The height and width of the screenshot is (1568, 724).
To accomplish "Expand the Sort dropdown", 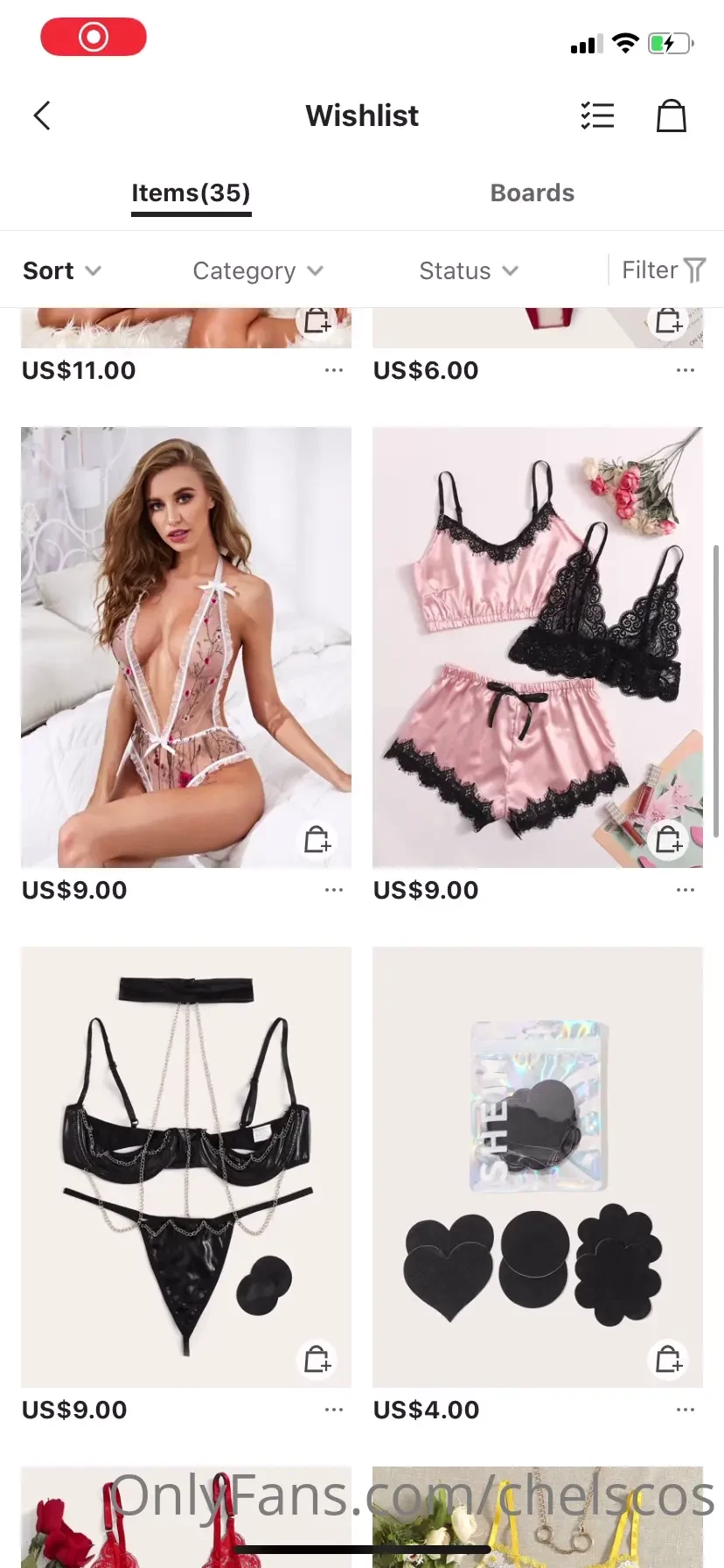I will pyautogui.click(x=61, y=271).
